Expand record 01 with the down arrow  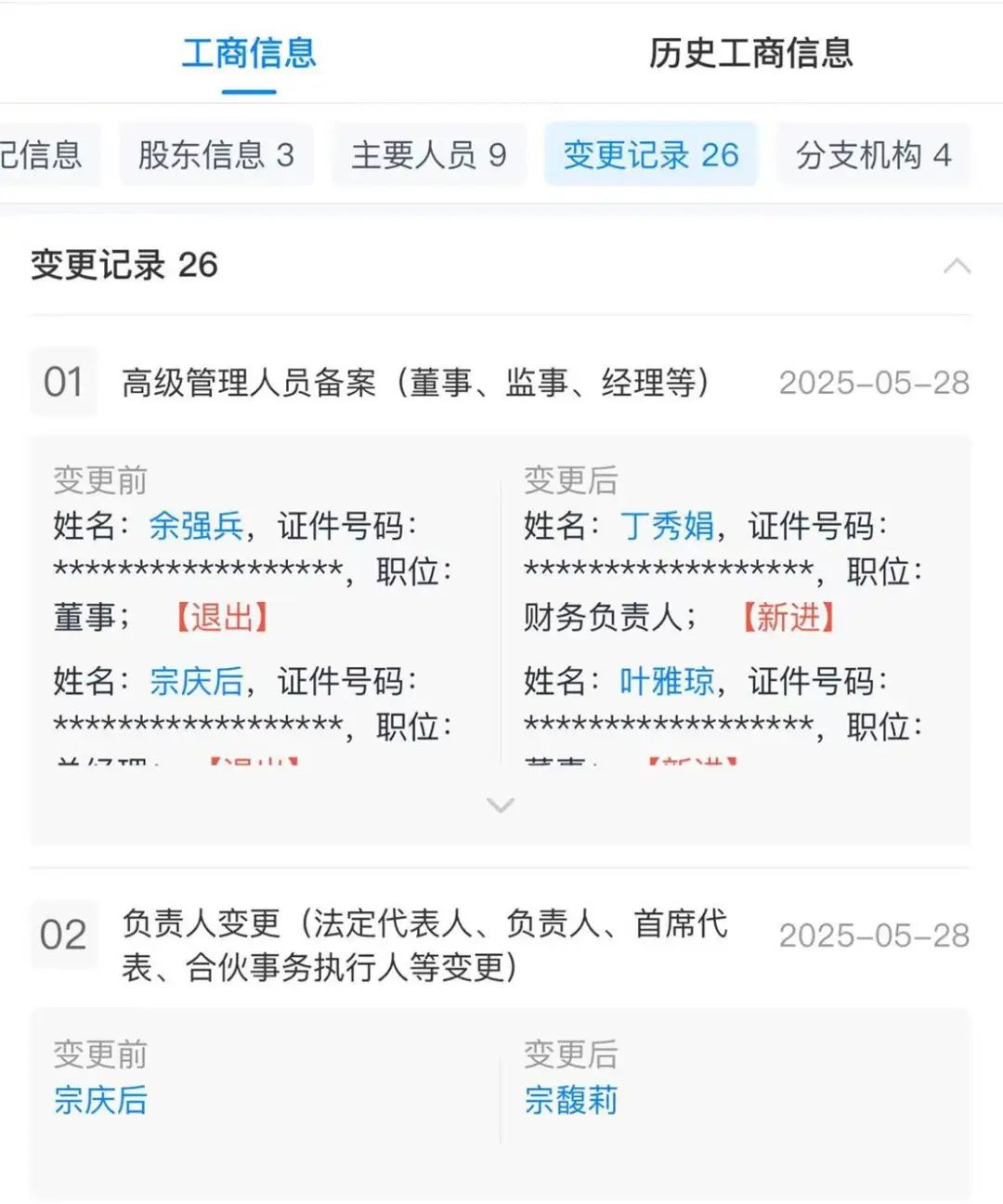(x=501, y=805)
